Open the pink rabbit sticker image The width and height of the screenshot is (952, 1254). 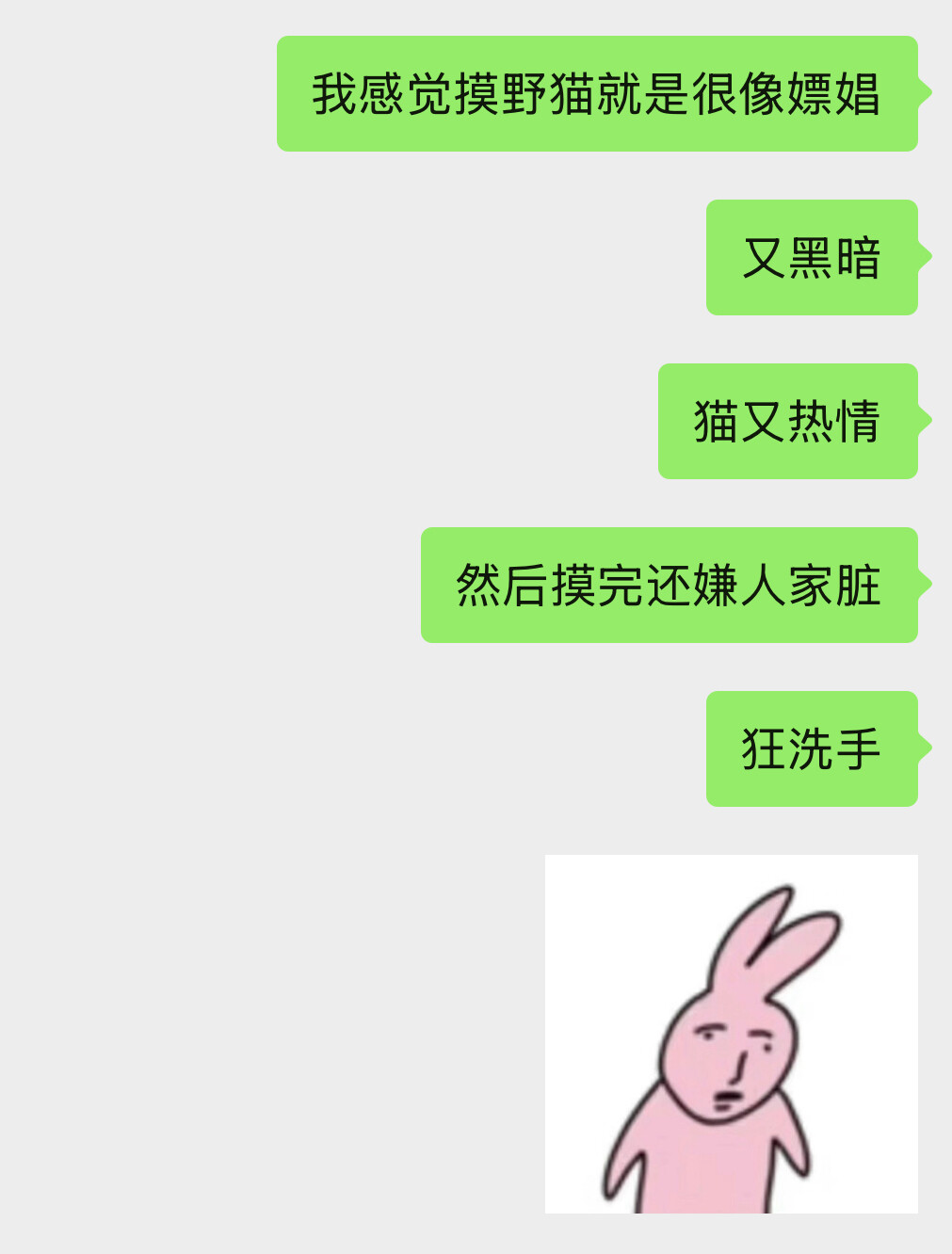point(731,1033)
